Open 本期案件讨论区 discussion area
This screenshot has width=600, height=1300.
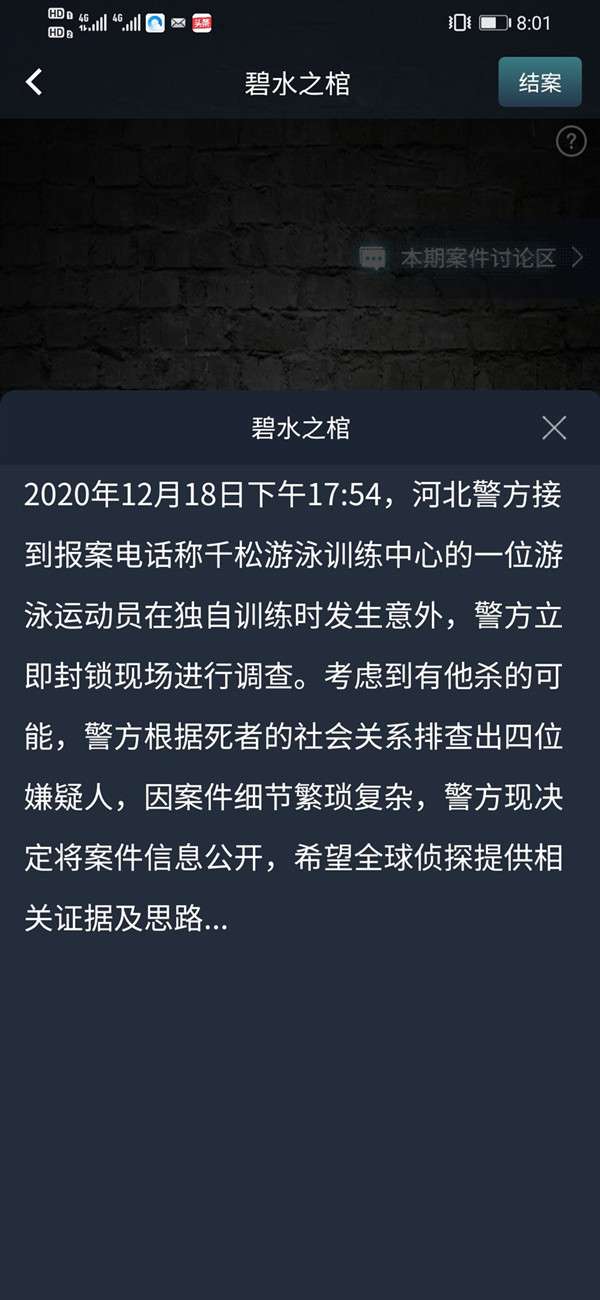coord(472,258)
